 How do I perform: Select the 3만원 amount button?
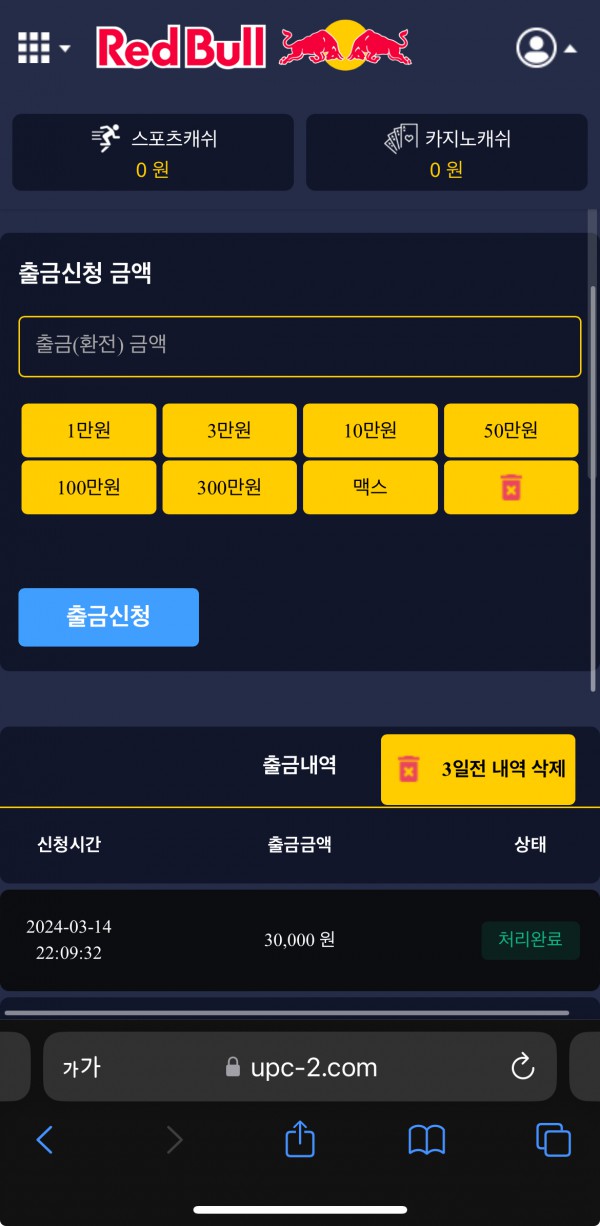(x=229, y=431)
